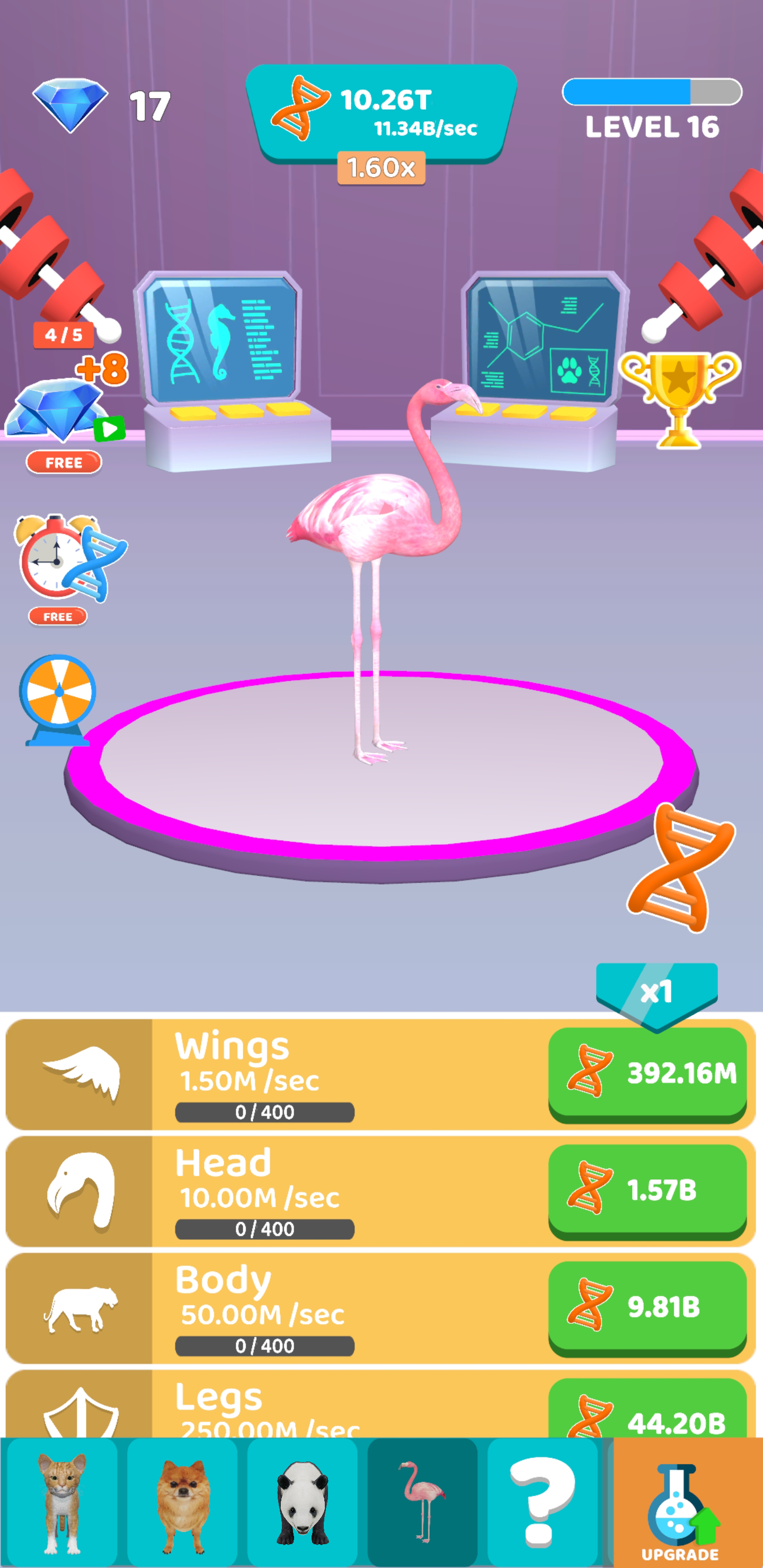763x1568 pixels.
Task: Switch to the Pomeranian dog animal
Action: click(182, 1502)
